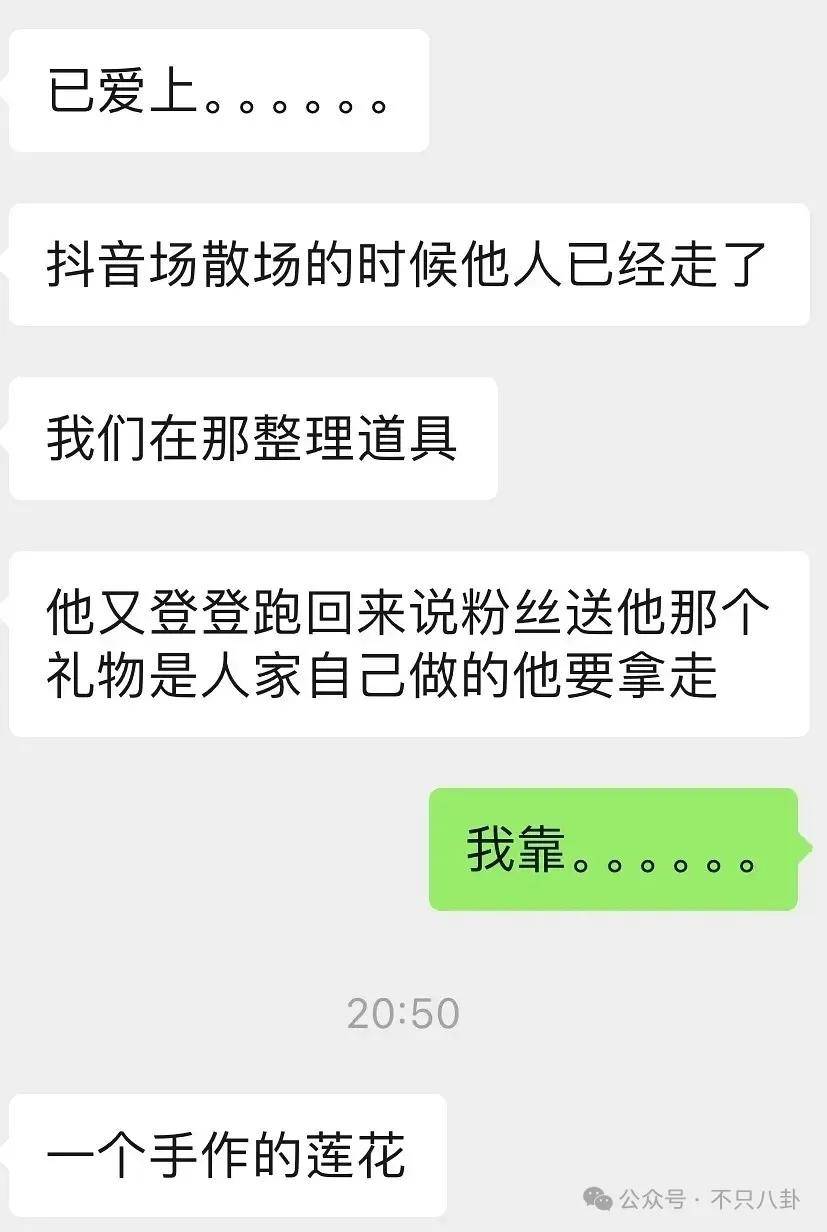Click the 抖音场散场的时候他人已经走了 message
The width and height of the screenshot is (827, 1232).
coord(410,267)
